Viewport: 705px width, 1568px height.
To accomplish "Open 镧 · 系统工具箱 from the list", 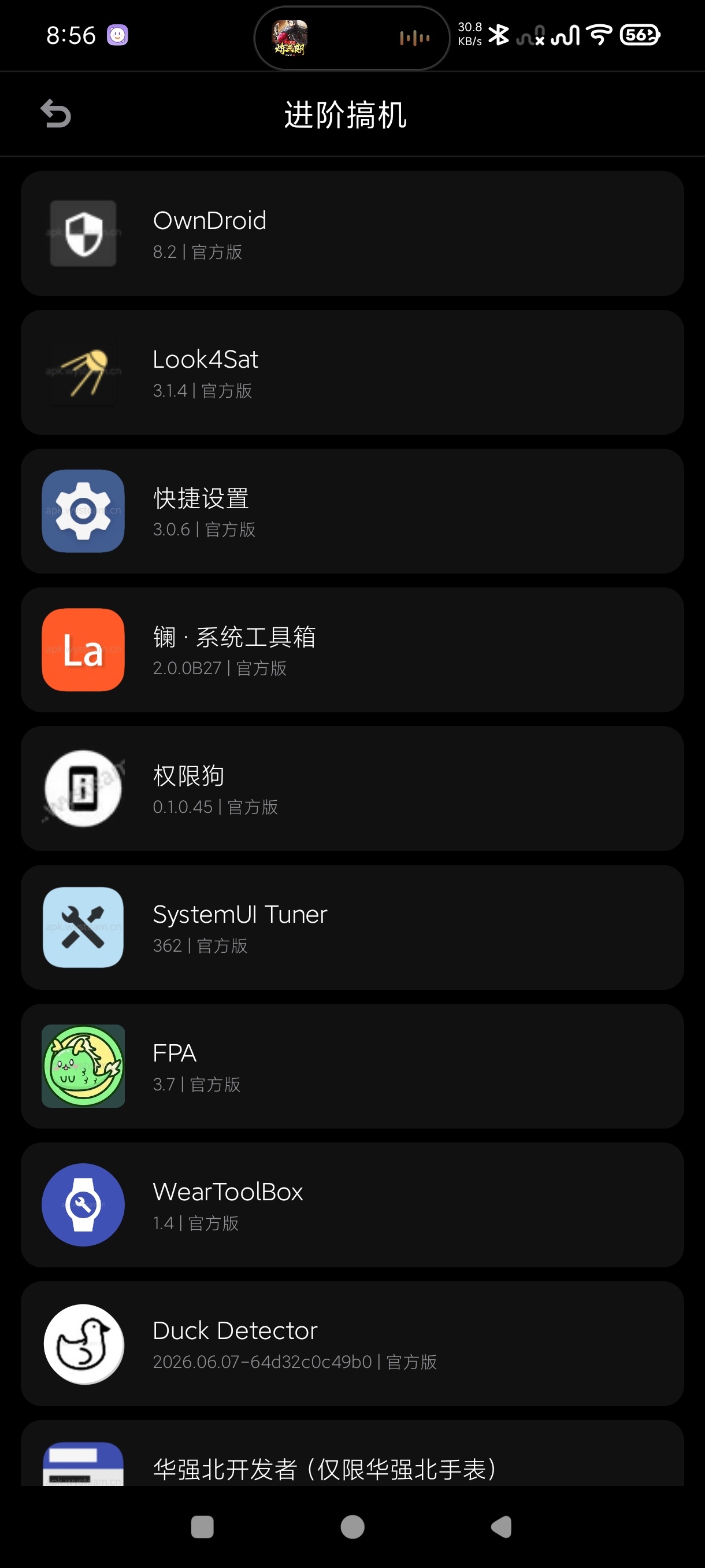I will [352, 650].
